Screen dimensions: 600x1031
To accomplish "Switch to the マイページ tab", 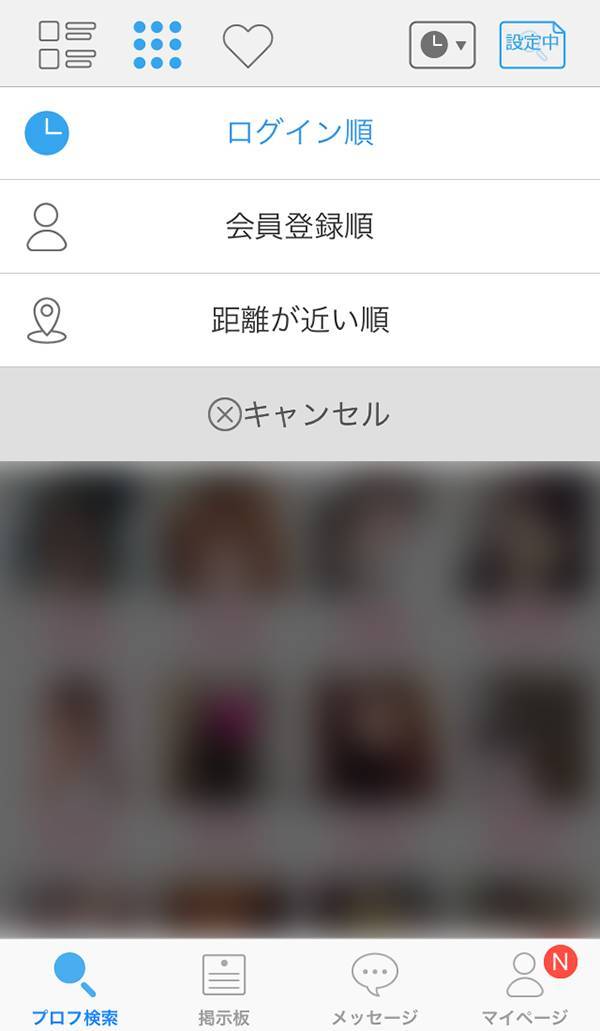I will (x=525, y=988).
